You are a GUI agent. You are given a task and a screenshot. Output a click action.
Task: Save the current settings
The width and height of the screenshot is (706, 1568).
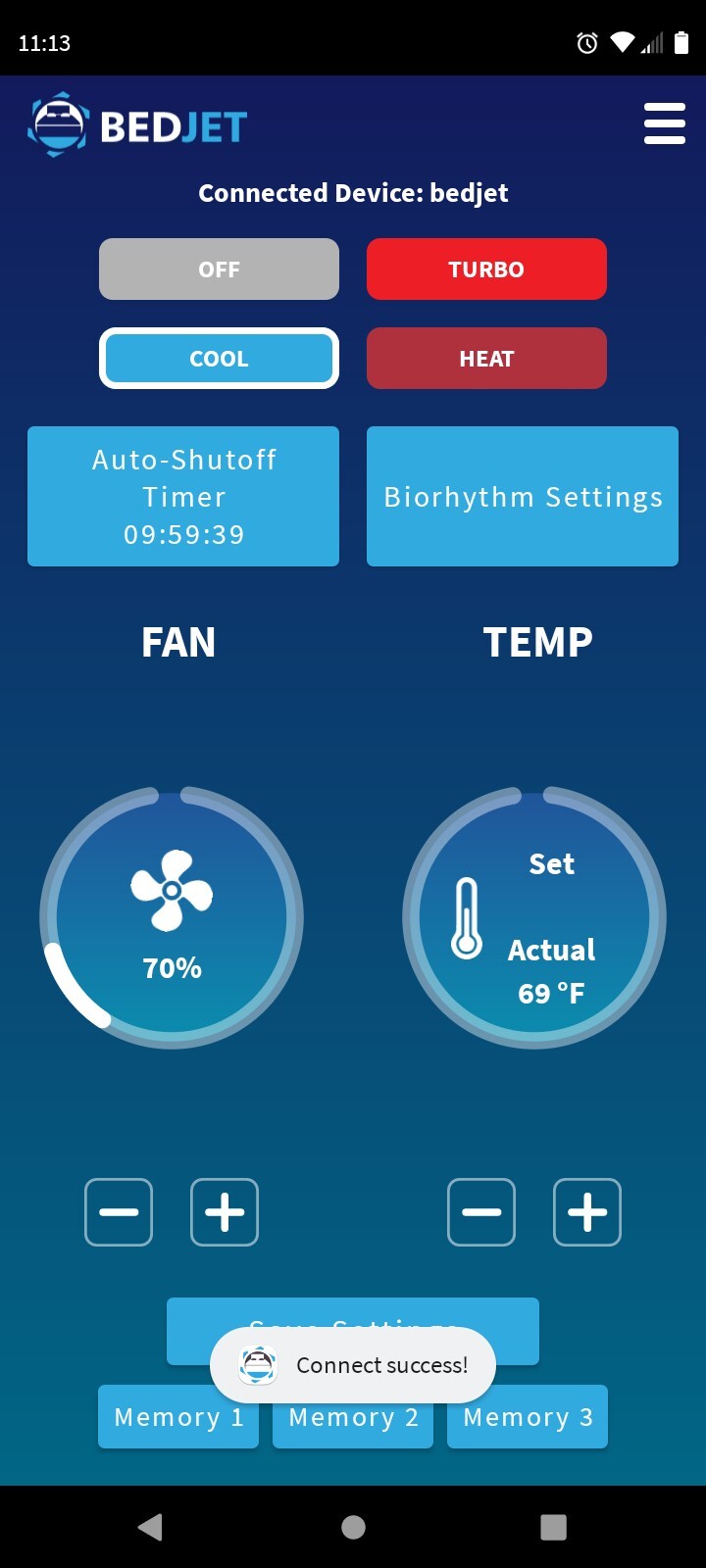tap(353, 1313)
